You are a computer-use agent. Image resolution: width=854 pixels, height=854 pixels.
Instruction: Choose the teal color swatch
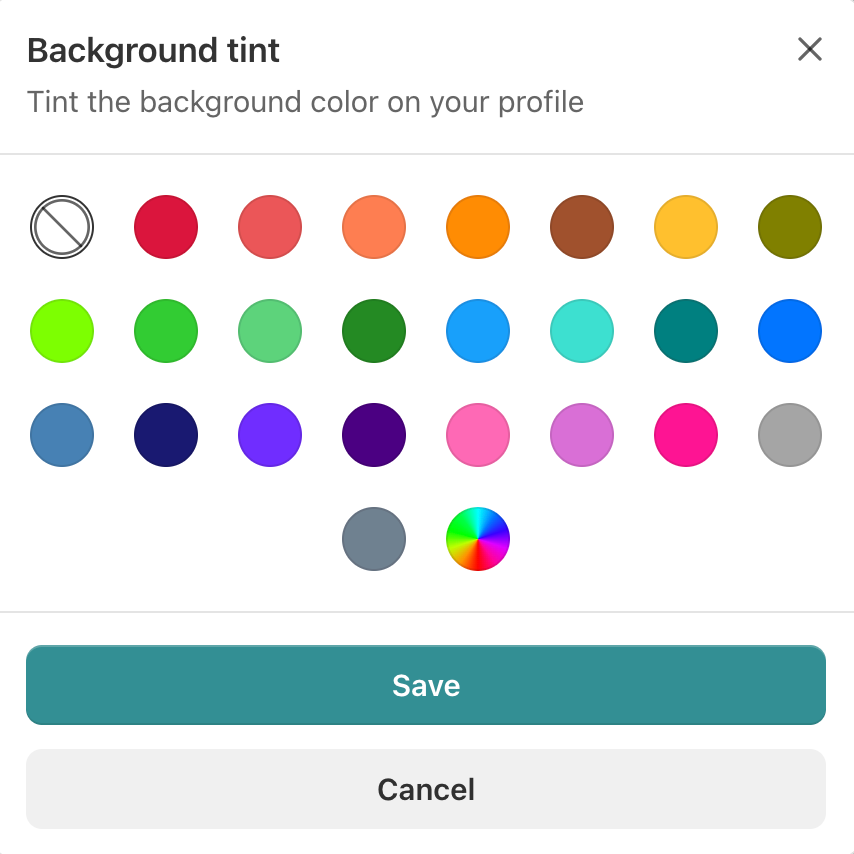click(686, 331)
